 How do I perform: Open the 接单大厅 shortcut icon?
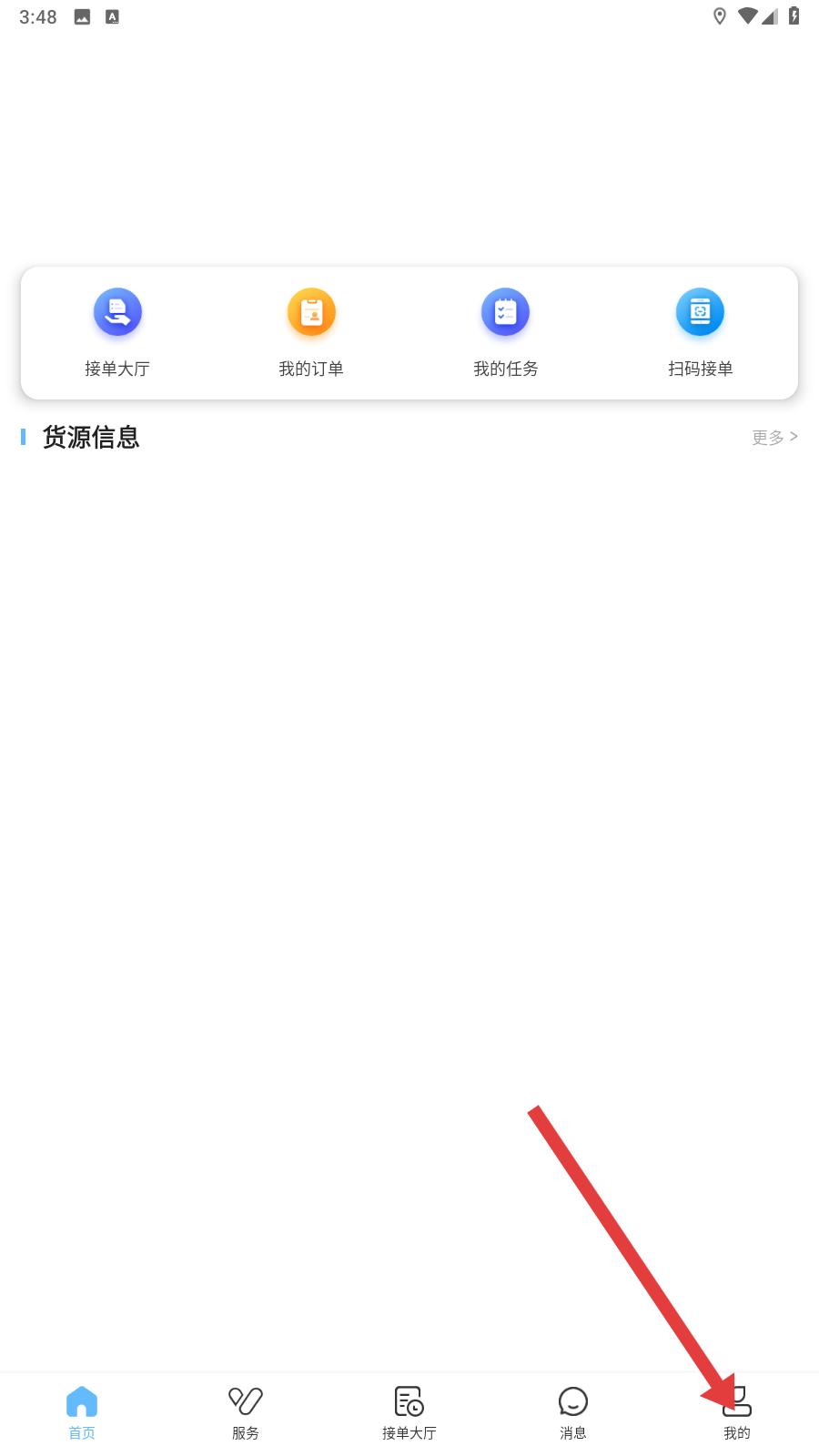tap(117, 313)
